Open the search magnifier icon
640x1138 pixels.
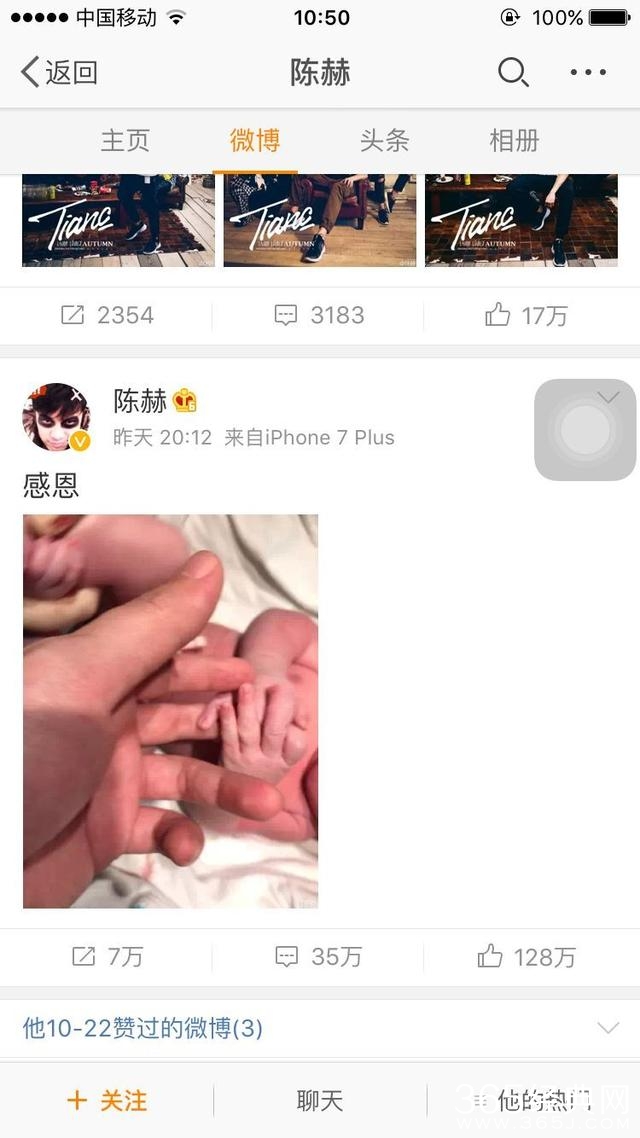tap(512, 72)
